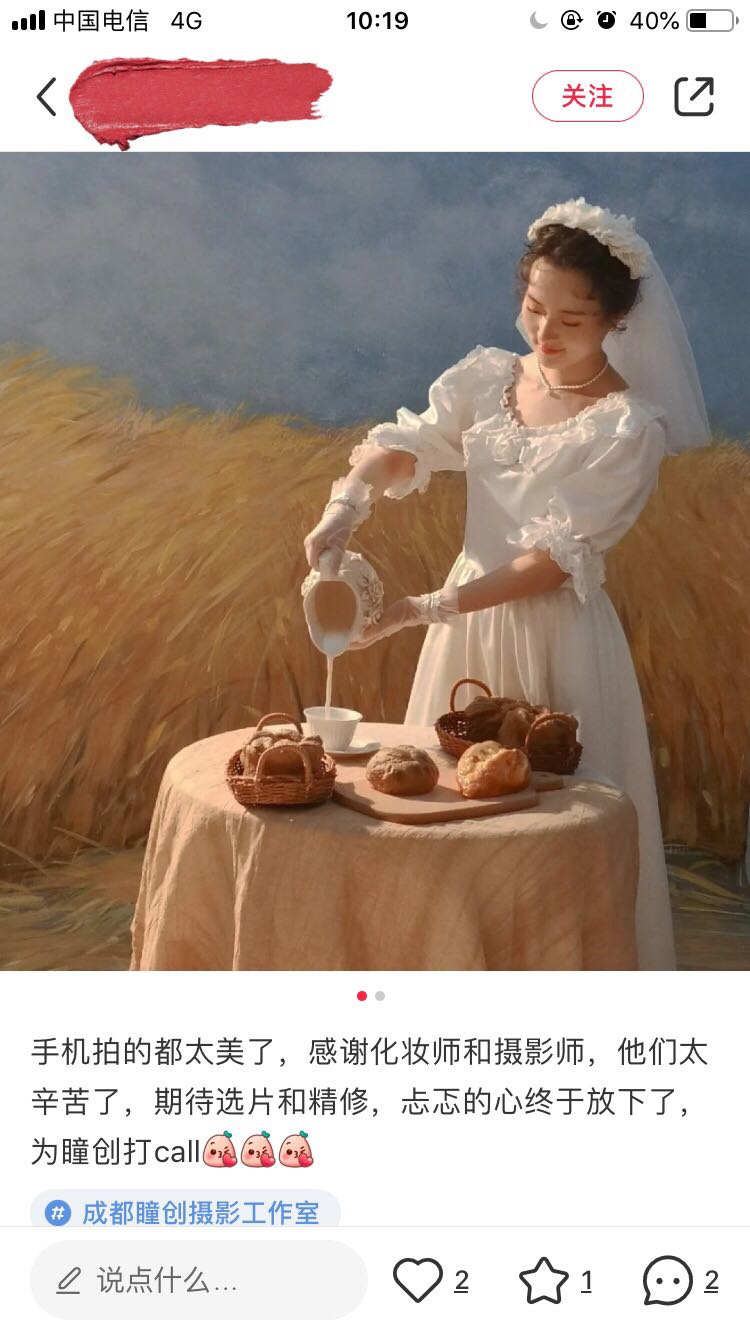Open the 成都瞳创摄影工作室 hashtag
750x1334 pixels.
click(x=186, y=1213)
